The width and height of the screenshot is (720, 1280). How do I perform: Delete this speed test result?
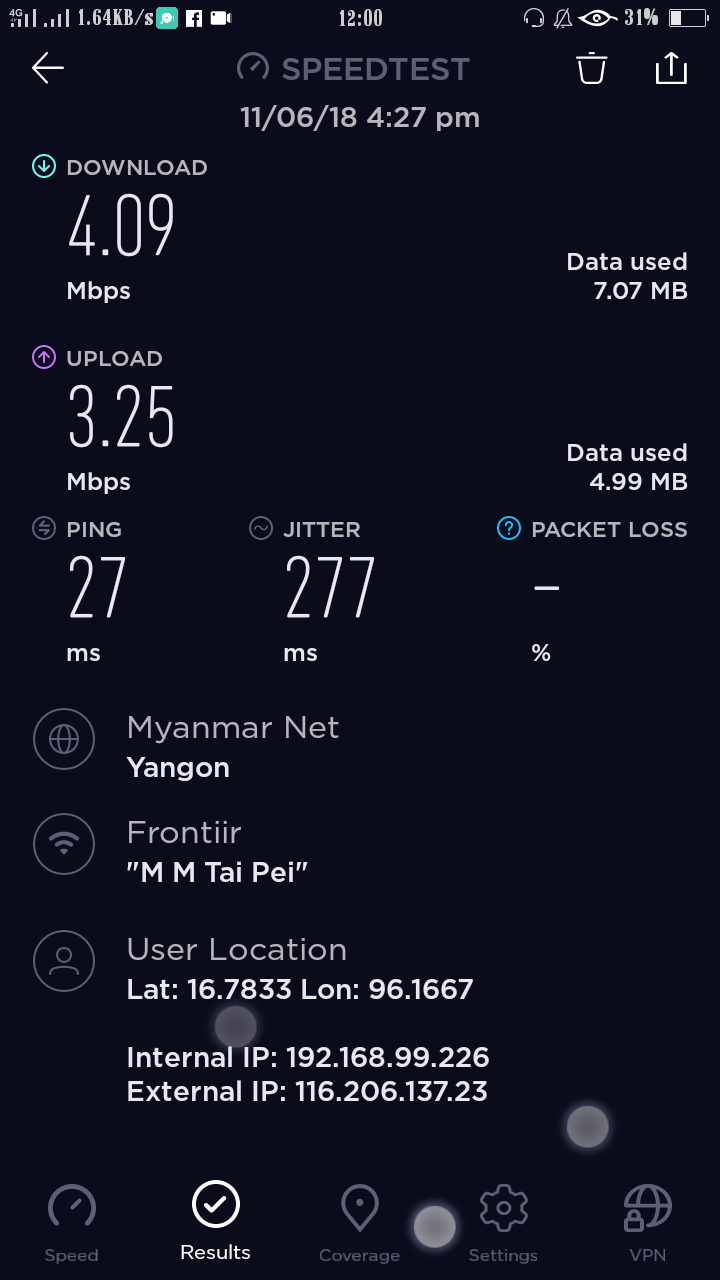coord(591,68)
